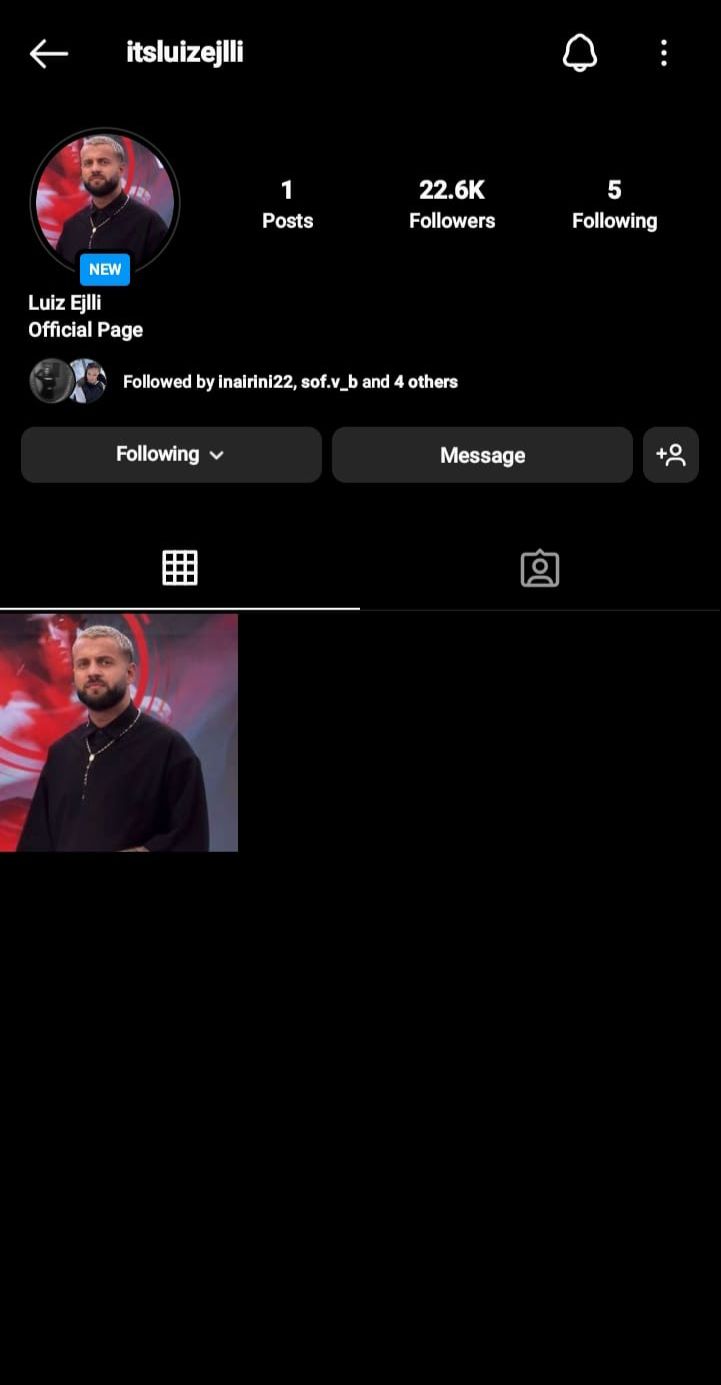
Task: Open the notifications bell for itsluizejlli
Action: (580, 53)
